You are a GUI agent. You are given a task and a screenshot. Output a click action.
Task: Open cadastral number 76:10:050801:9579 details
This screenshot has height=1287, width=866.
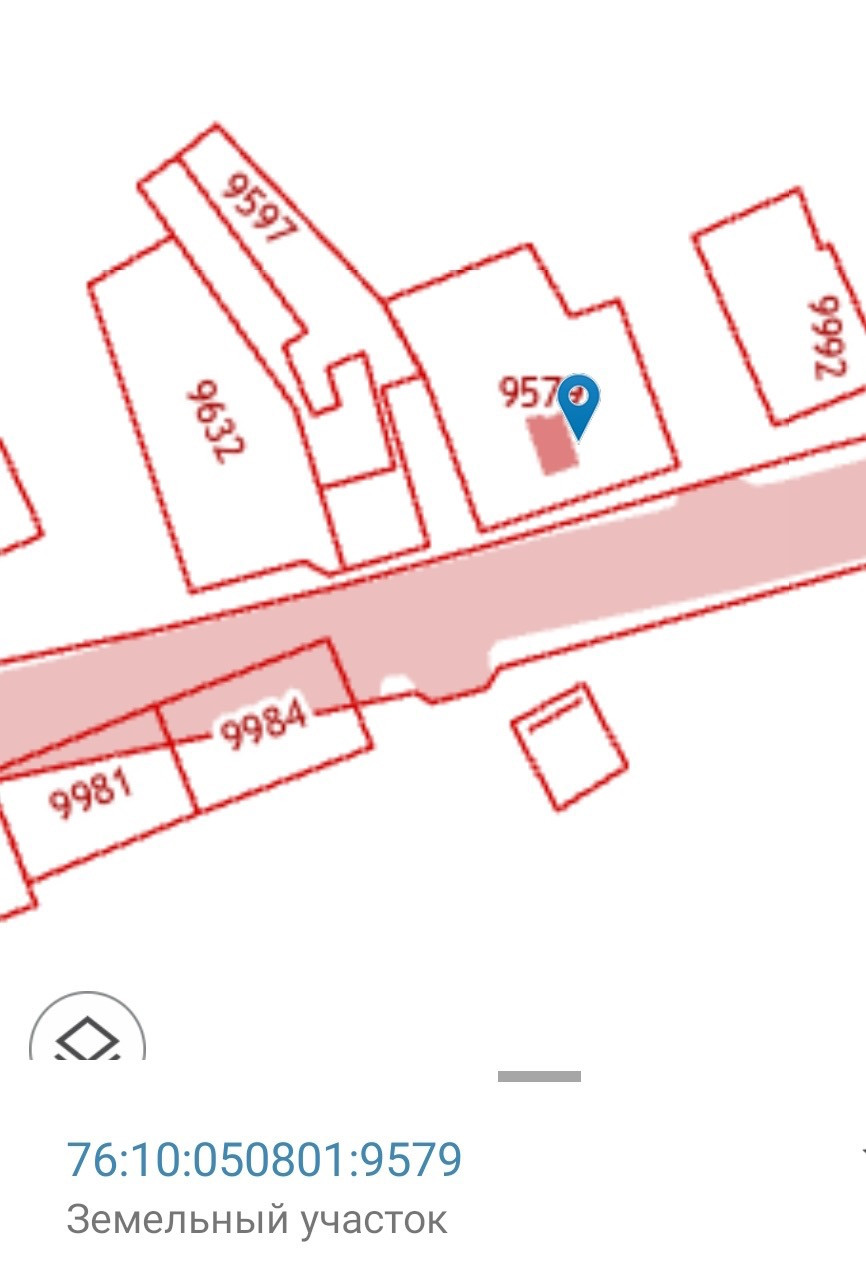pyautogui.click(x=264, y=1160)
